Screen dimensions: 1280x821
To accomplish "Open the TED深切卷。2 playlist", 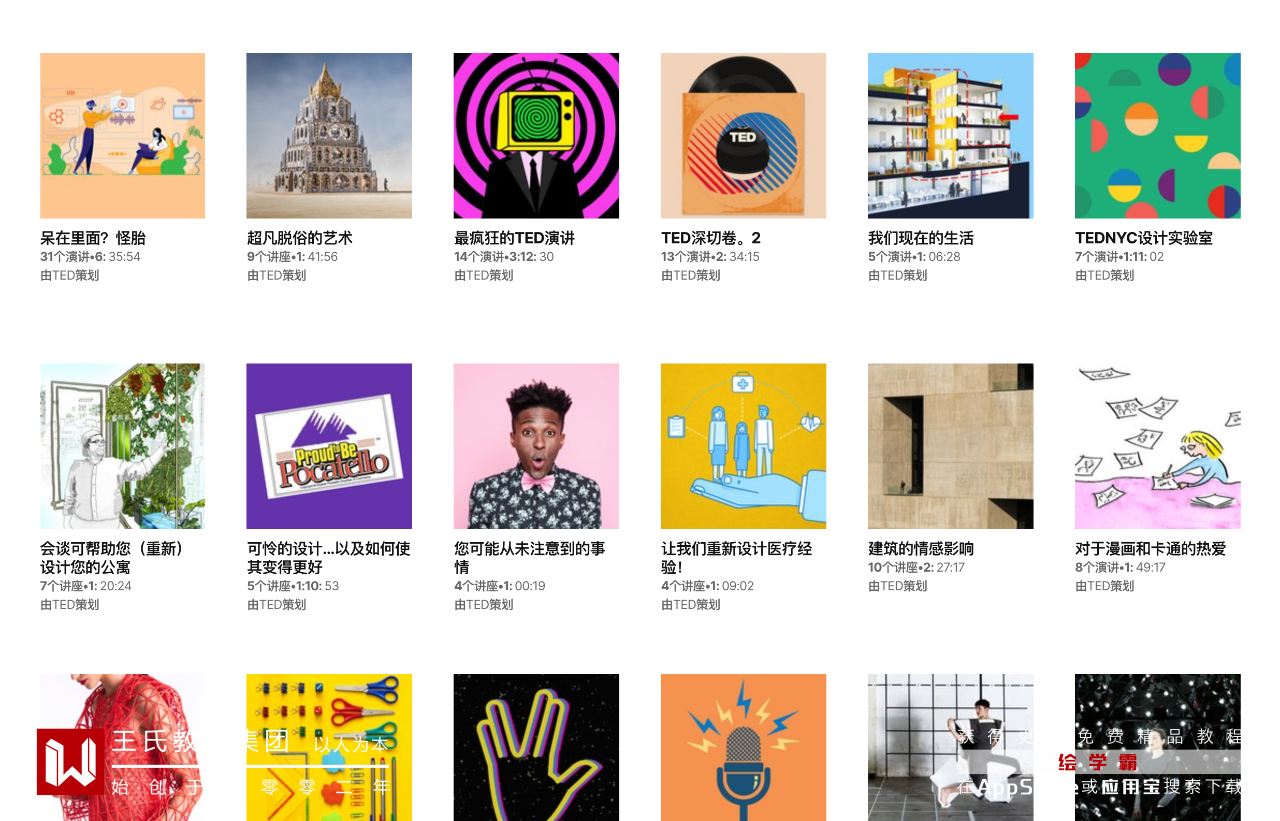I will tap(743, 136).
